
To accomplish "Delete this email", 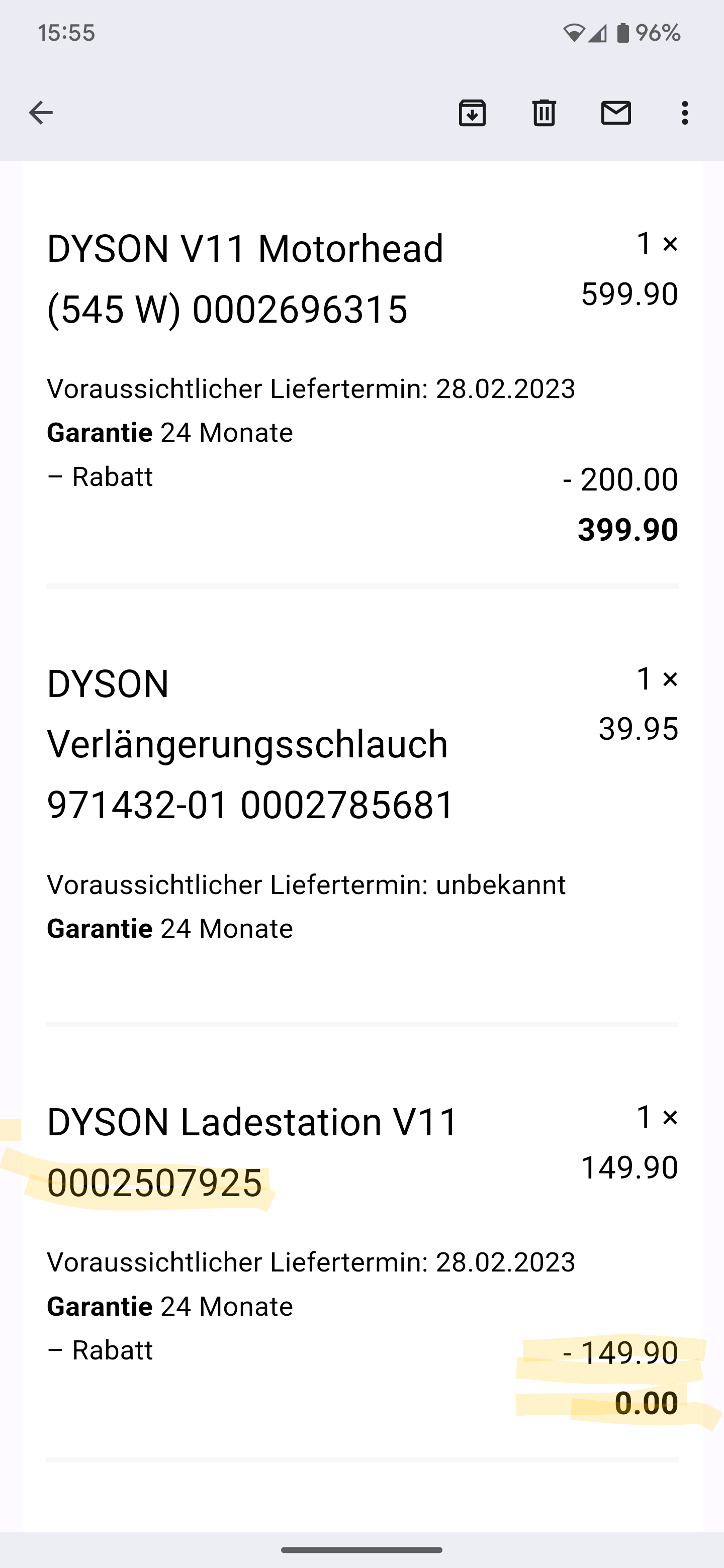I will (x=544, y=113).
